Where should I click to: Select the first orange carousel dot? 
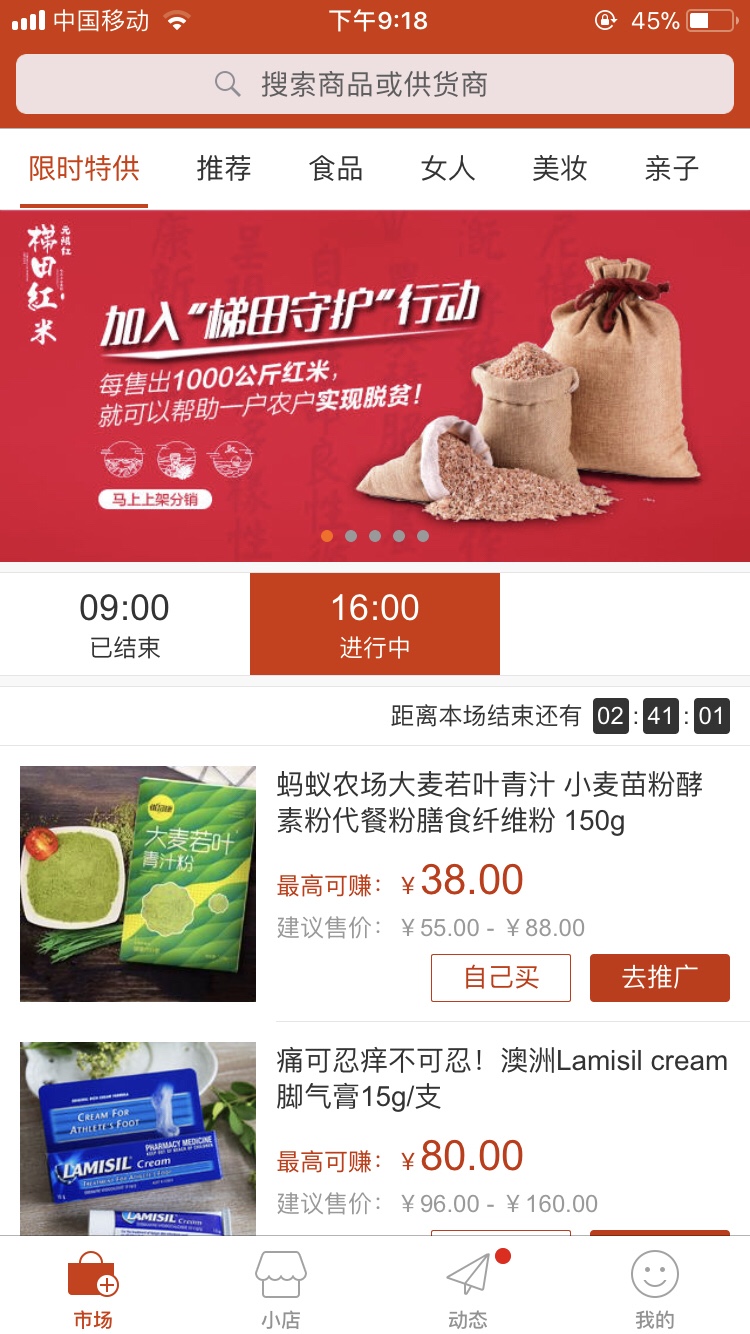click(327, 536)
